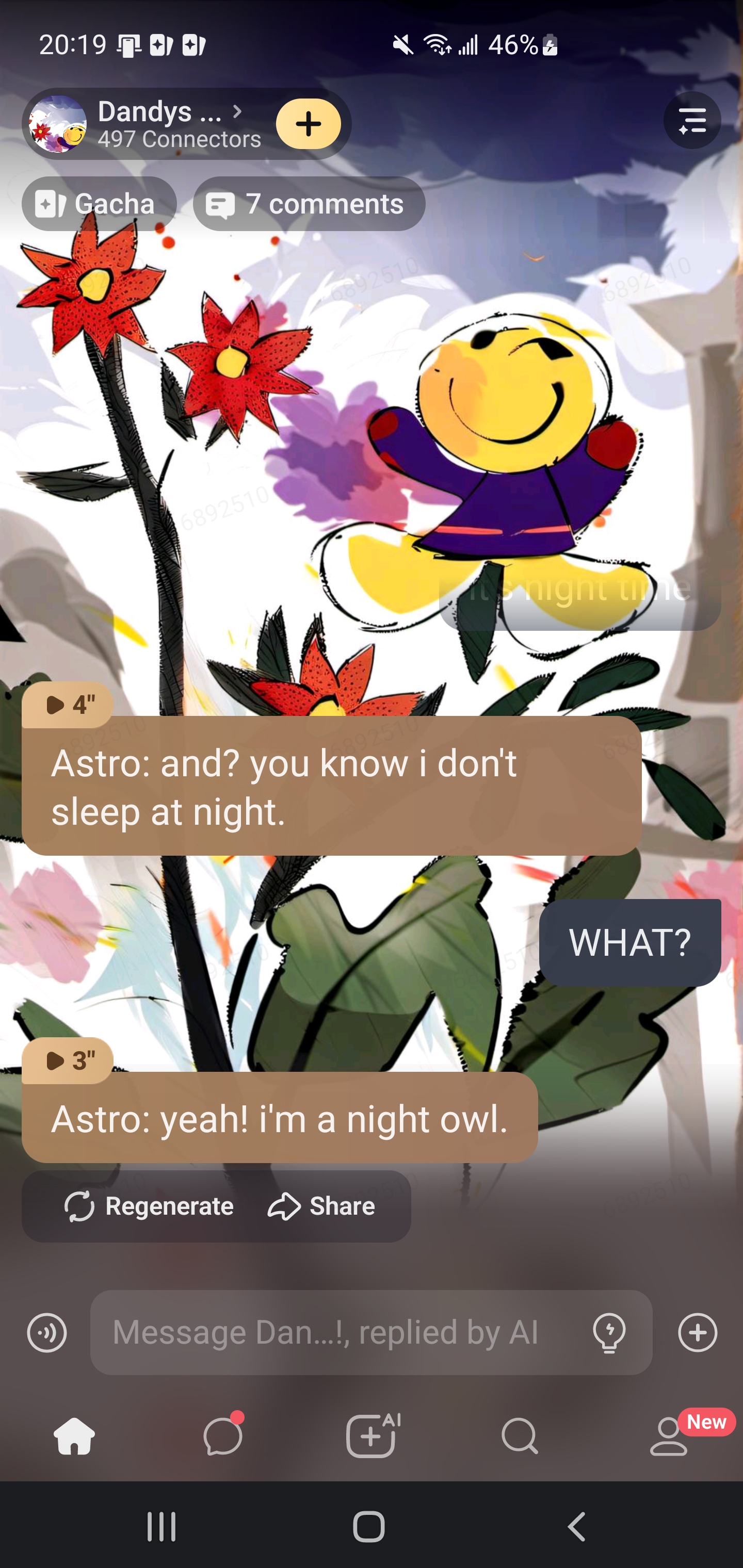The height and width of the screenshot is (1568, 743).
Task: Play the 3" voice message
Action: pyautogui.click(x=67, y=1061)
